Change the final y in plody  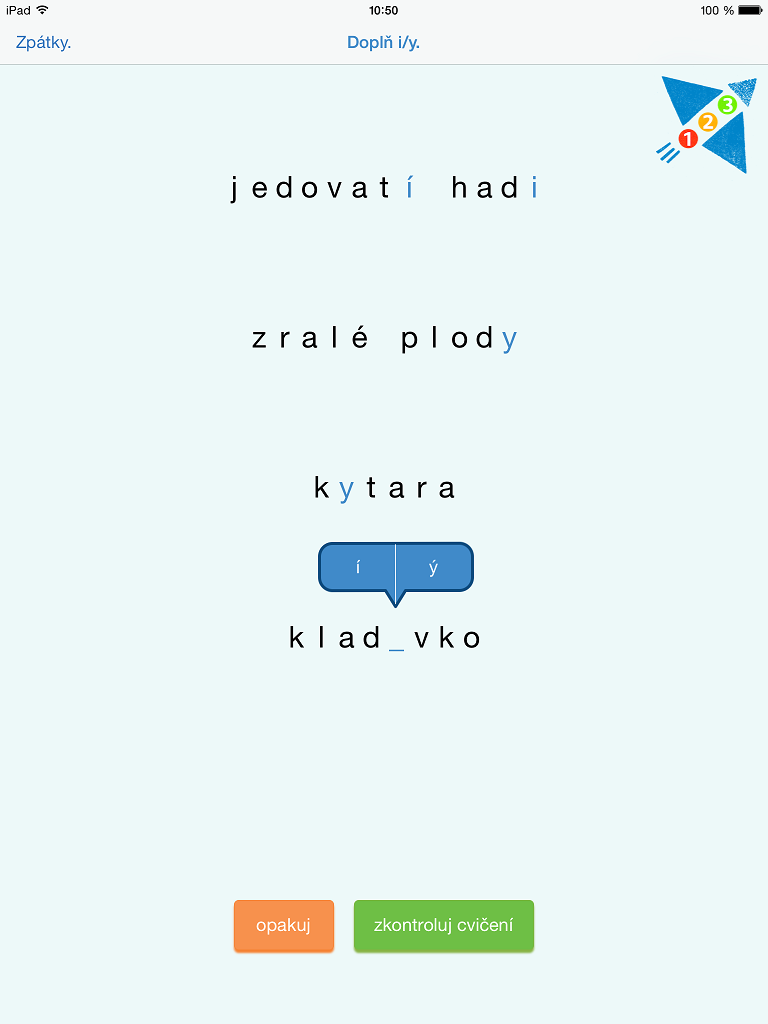pos(510,340)
